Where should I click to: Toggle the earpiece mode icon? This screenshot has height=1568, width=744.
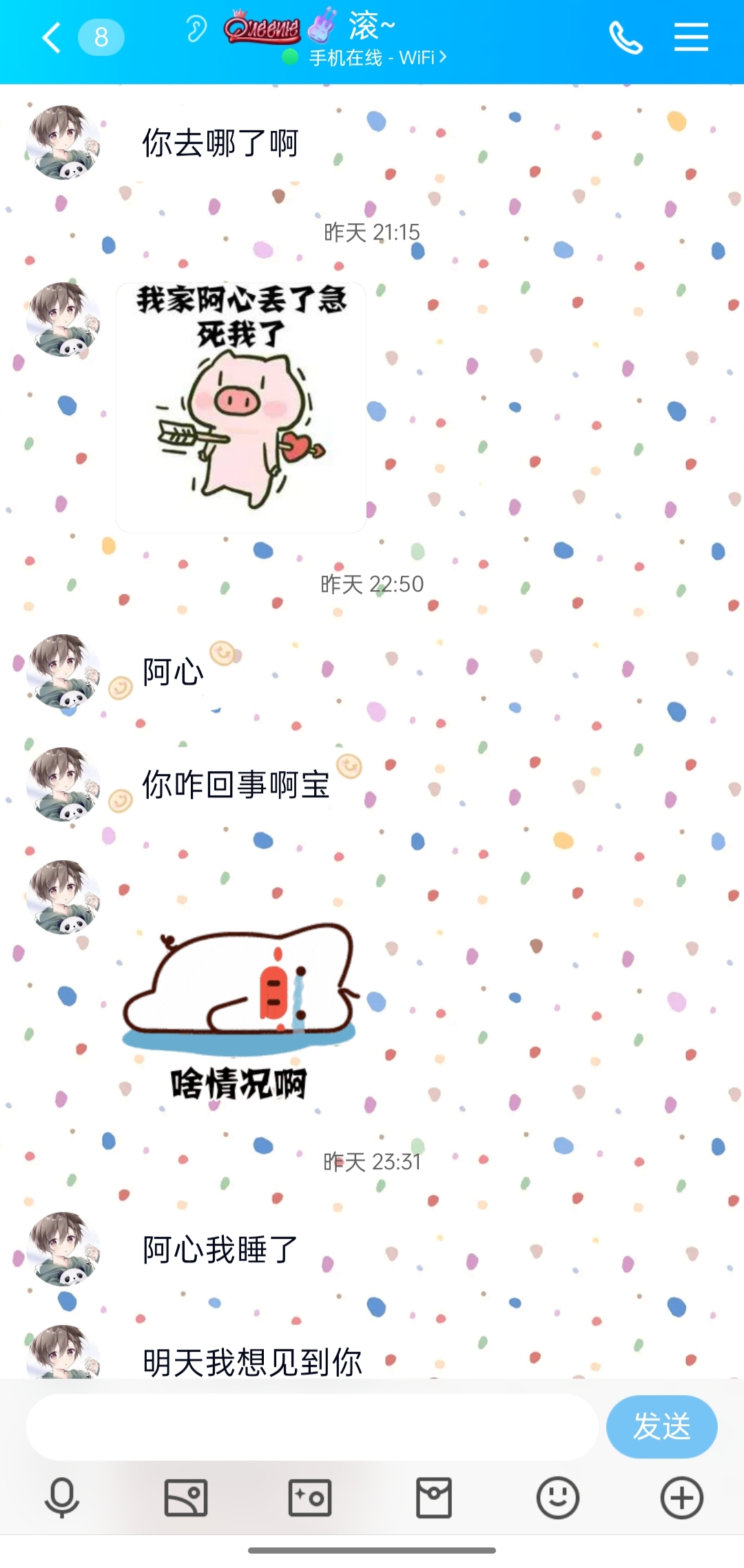pyautogui.click(x=196, y=29)
